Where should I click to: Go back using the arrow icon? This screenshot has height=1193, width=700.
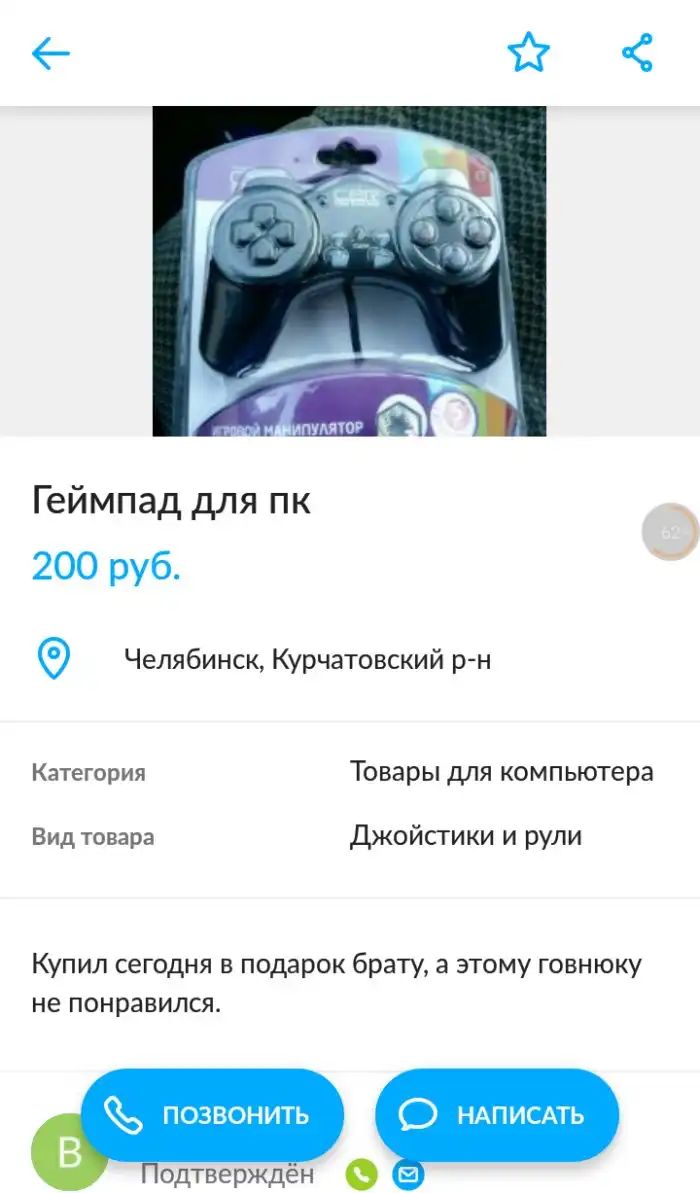(50, 53)
